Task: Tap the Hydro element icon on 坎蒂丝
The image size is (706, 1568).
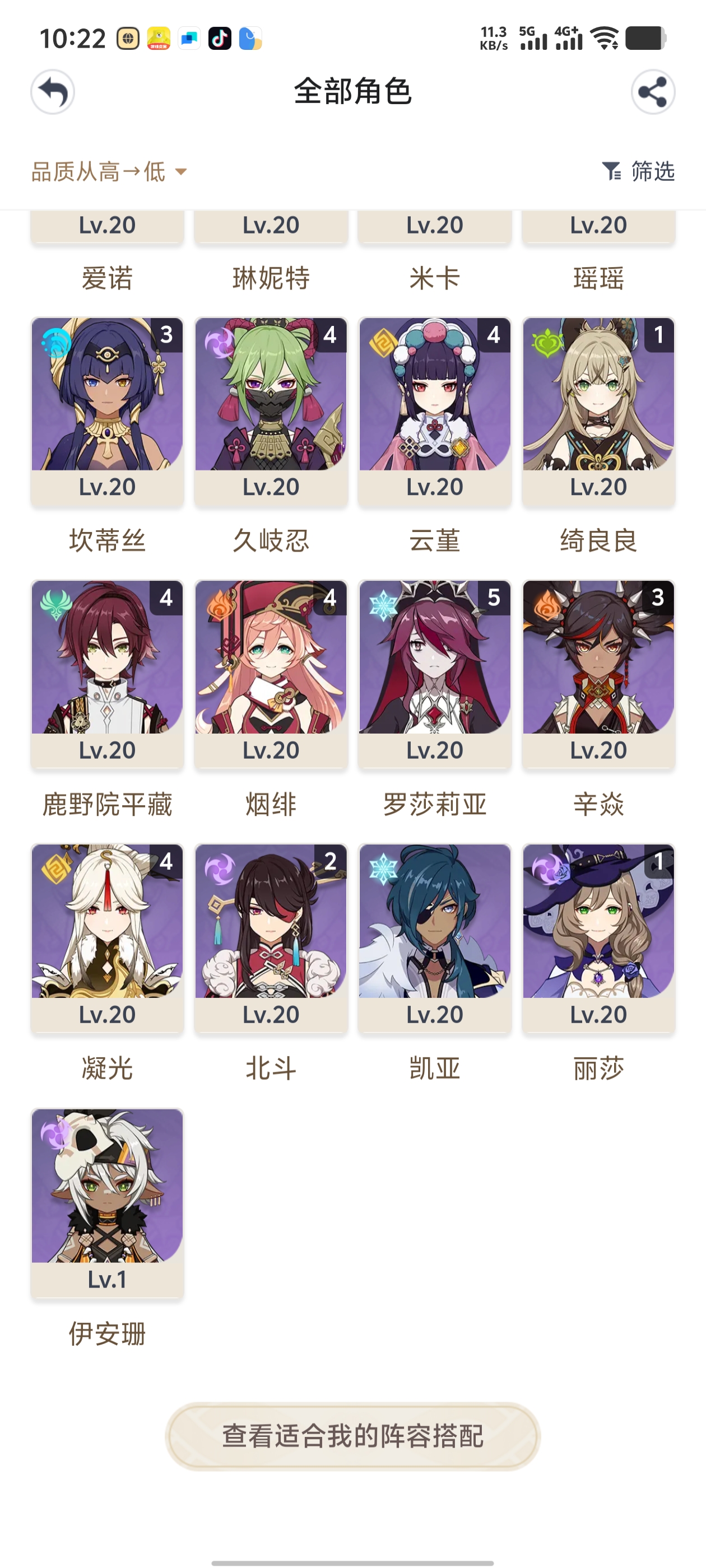Action: pyautogui.click(x=57, y=342)
